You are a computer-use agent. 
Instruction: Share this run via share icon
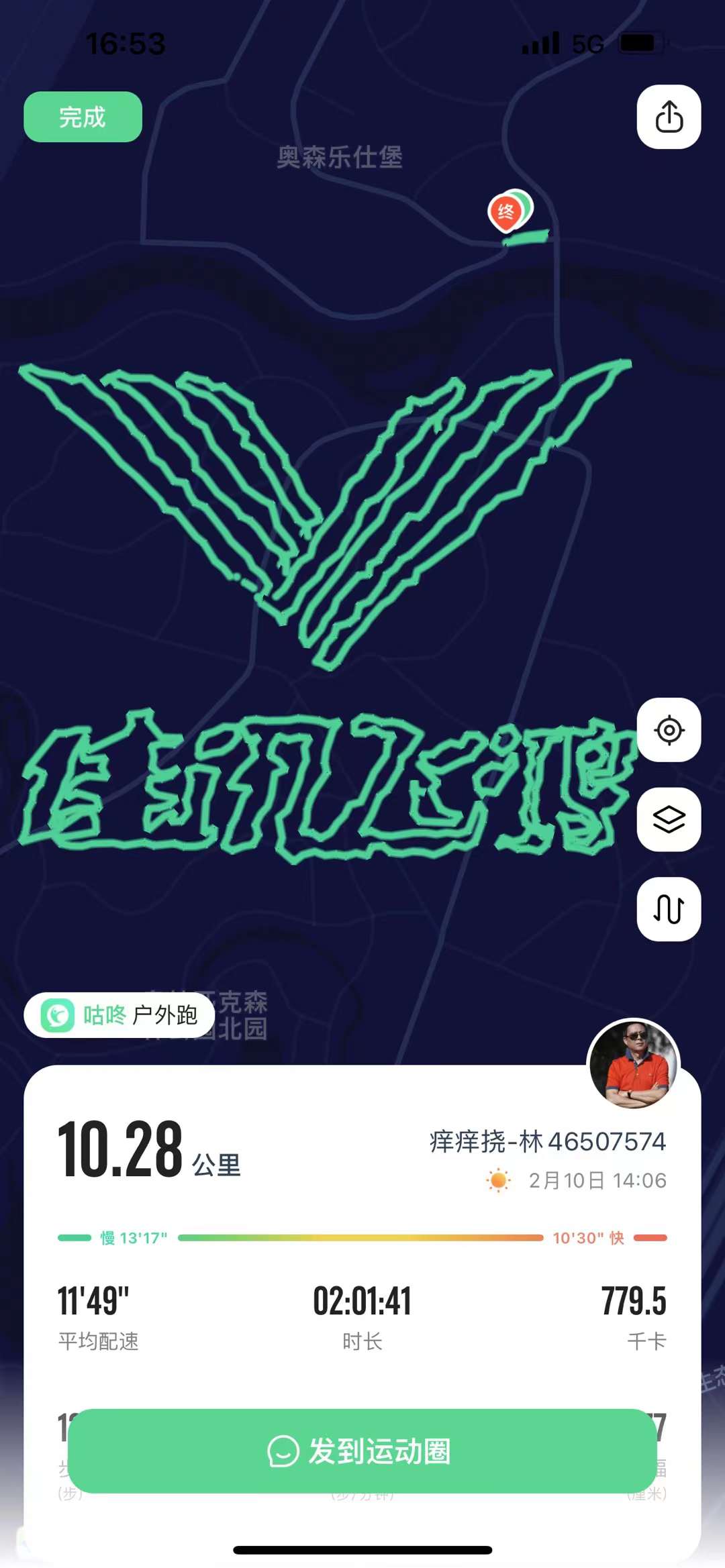click(x=669, y=117)
